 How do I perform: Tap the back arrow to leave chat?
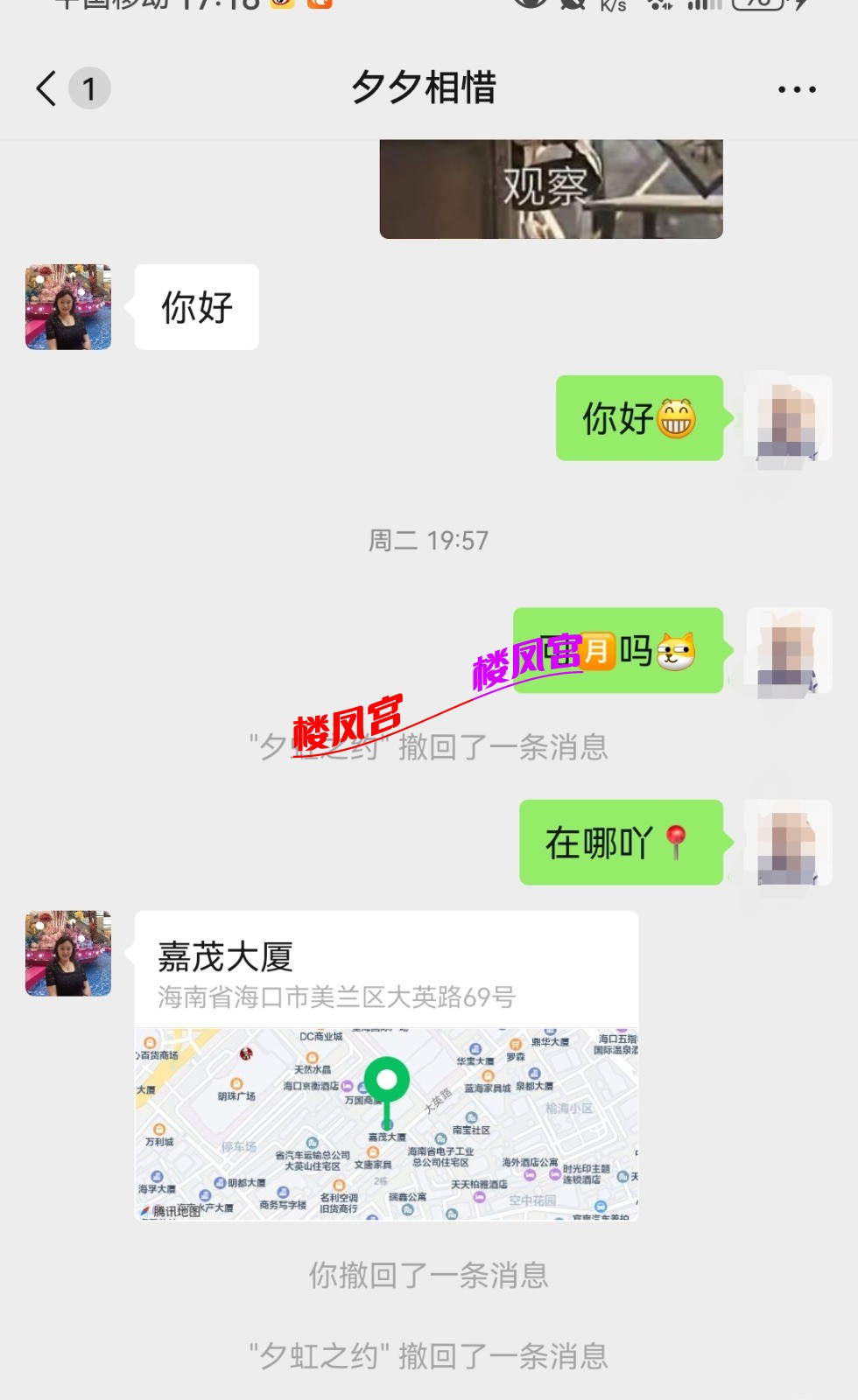(x=44, y=88)
